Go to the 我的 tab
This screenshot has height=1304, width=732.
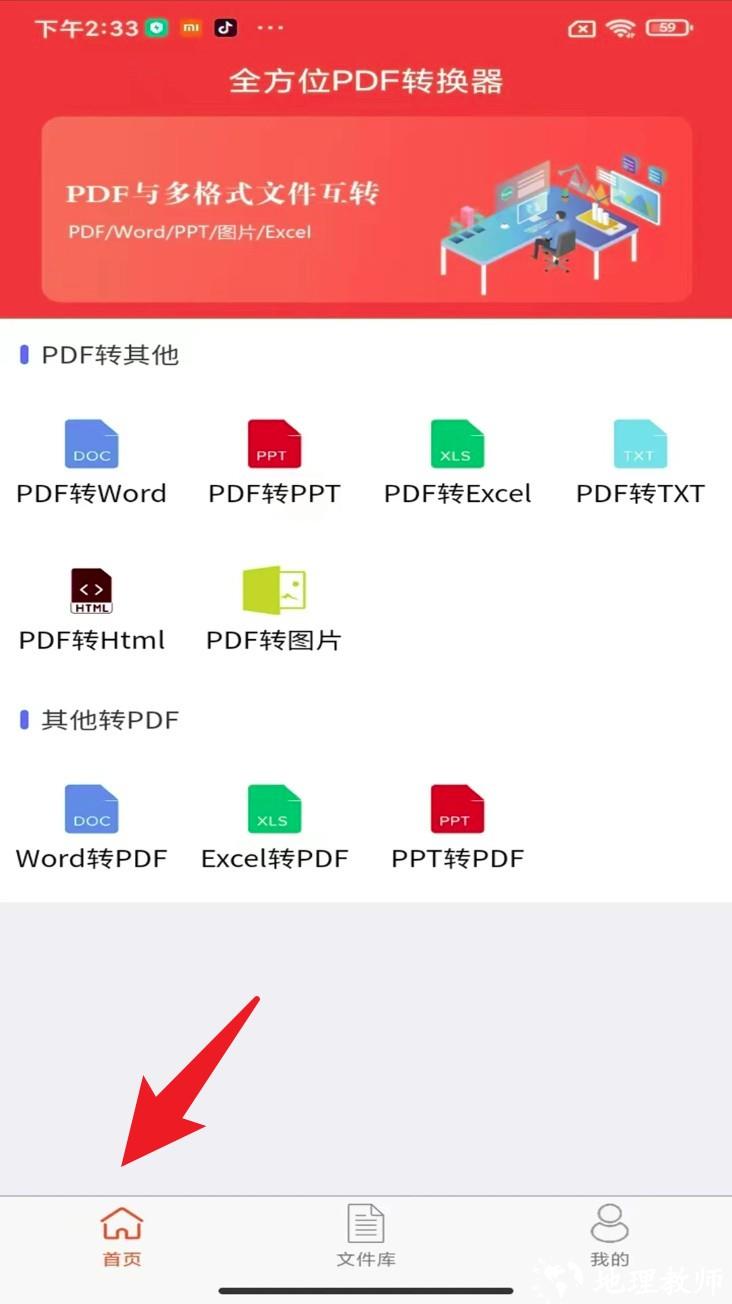coord(609,1236)
